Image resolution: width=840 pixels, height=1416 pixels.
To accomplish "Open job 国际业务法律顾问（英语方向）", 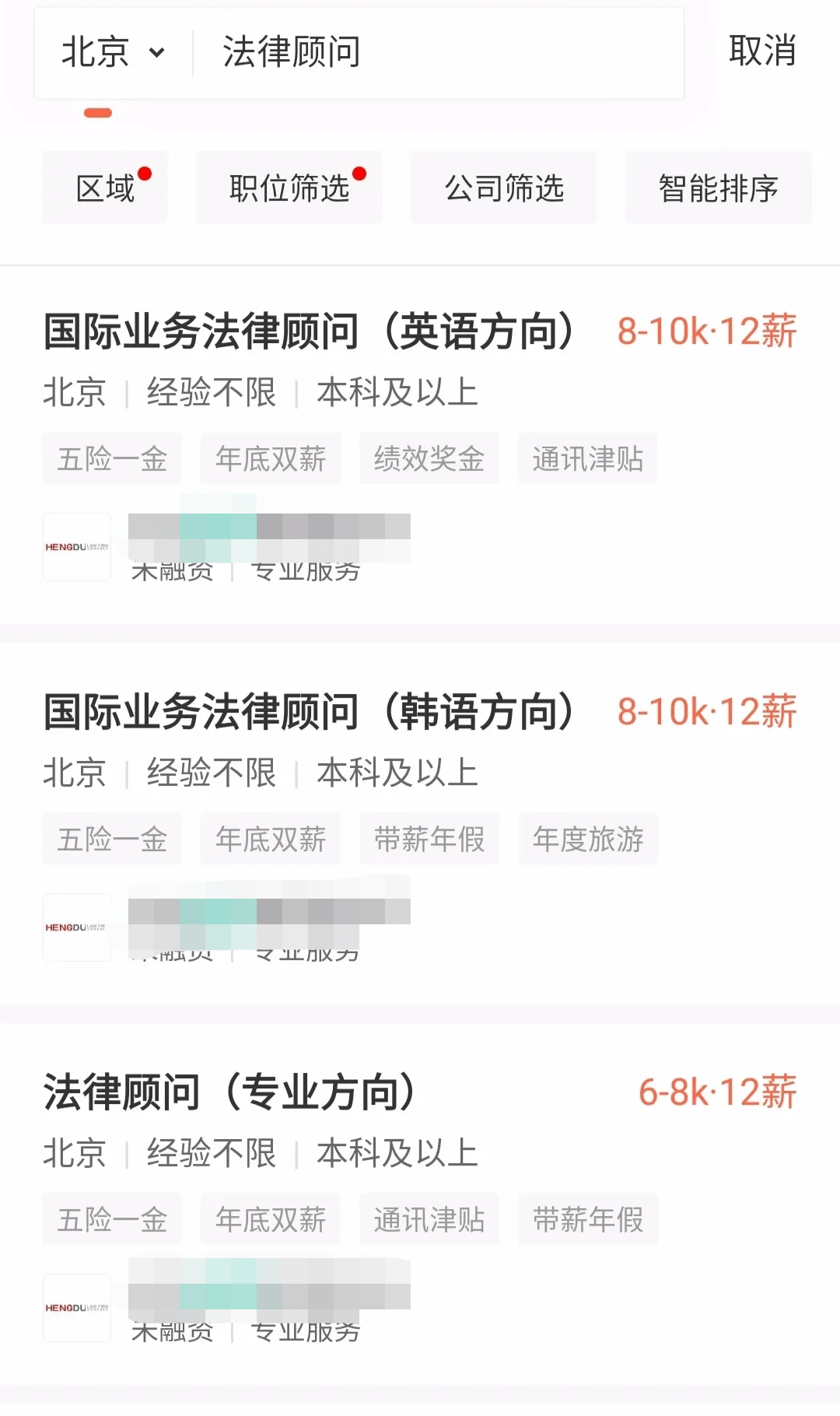I will click(x=310, y=332).
